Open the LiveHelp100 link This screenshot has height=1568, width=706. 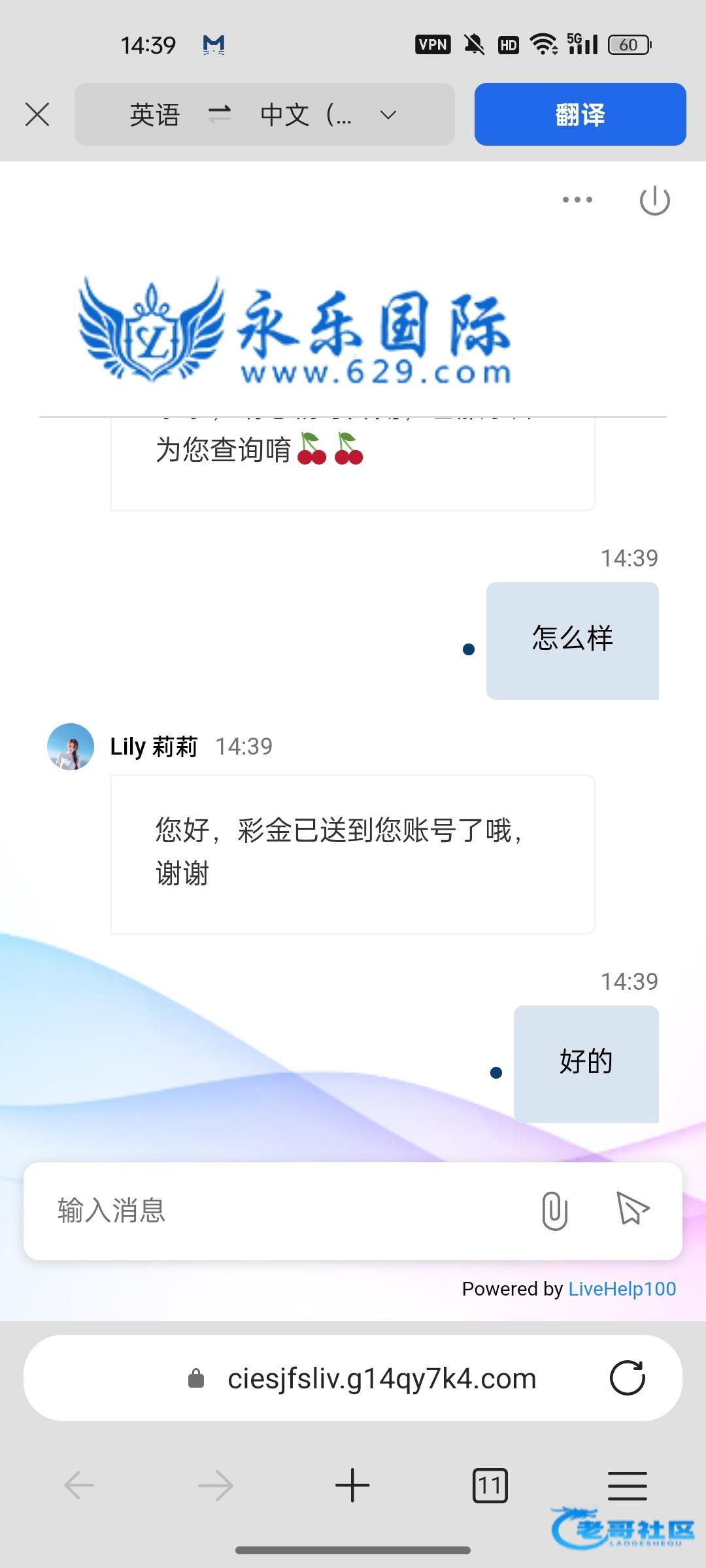pyautogui.click(x=622, y=1288)
